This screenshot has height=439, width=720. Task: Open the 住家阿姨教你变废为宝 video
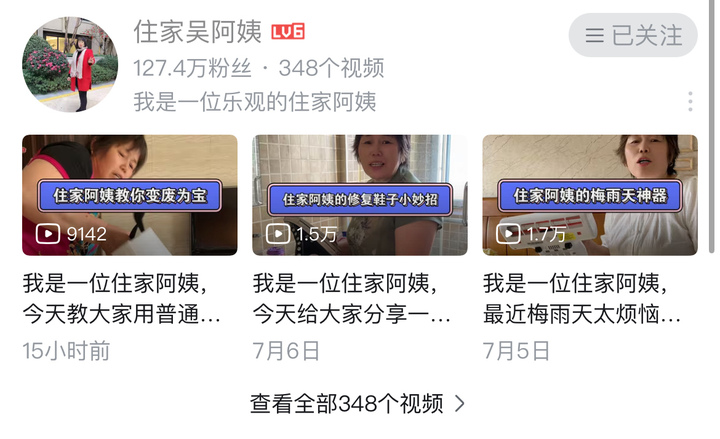[130, 195]
